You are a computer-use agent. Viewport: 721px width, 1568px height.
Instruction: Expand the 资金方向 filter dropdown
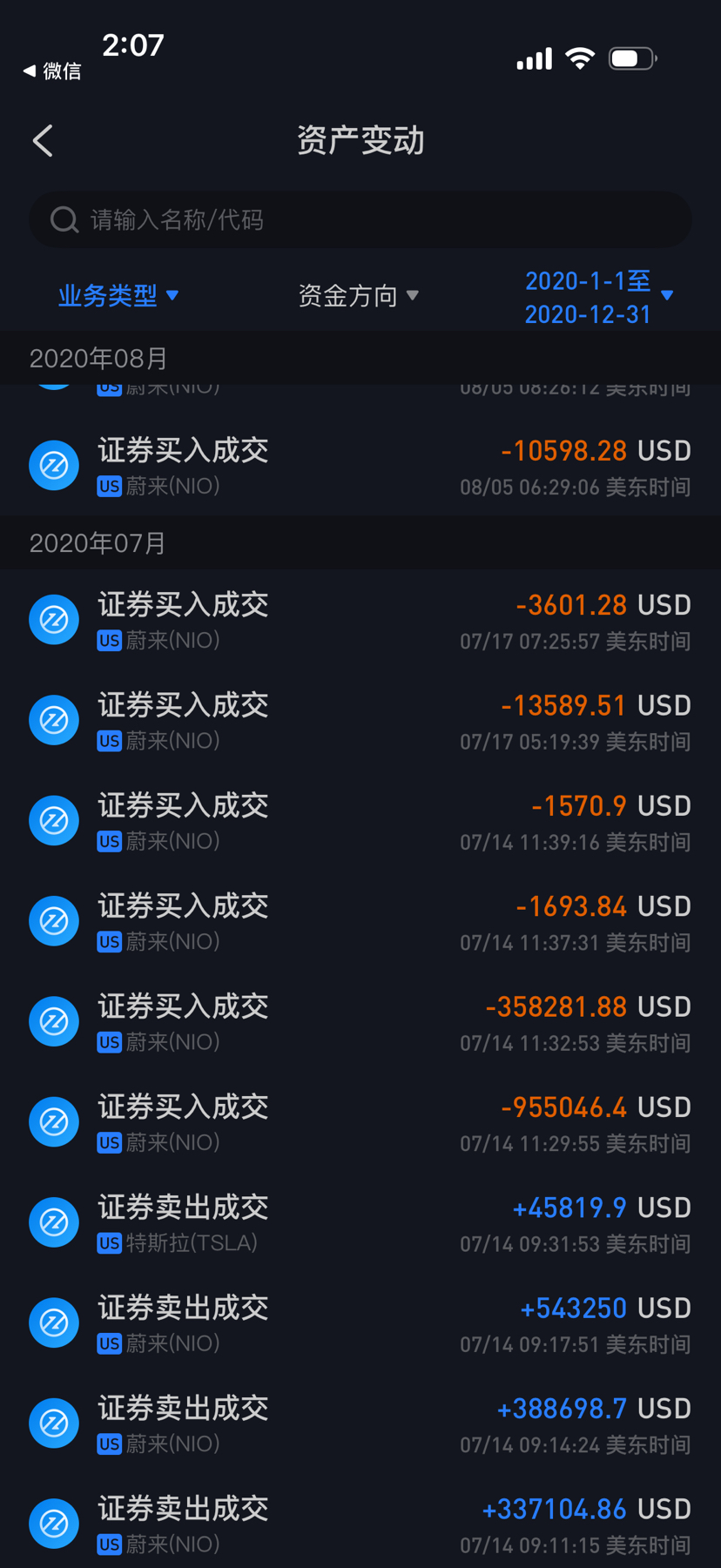coord(358,296)
